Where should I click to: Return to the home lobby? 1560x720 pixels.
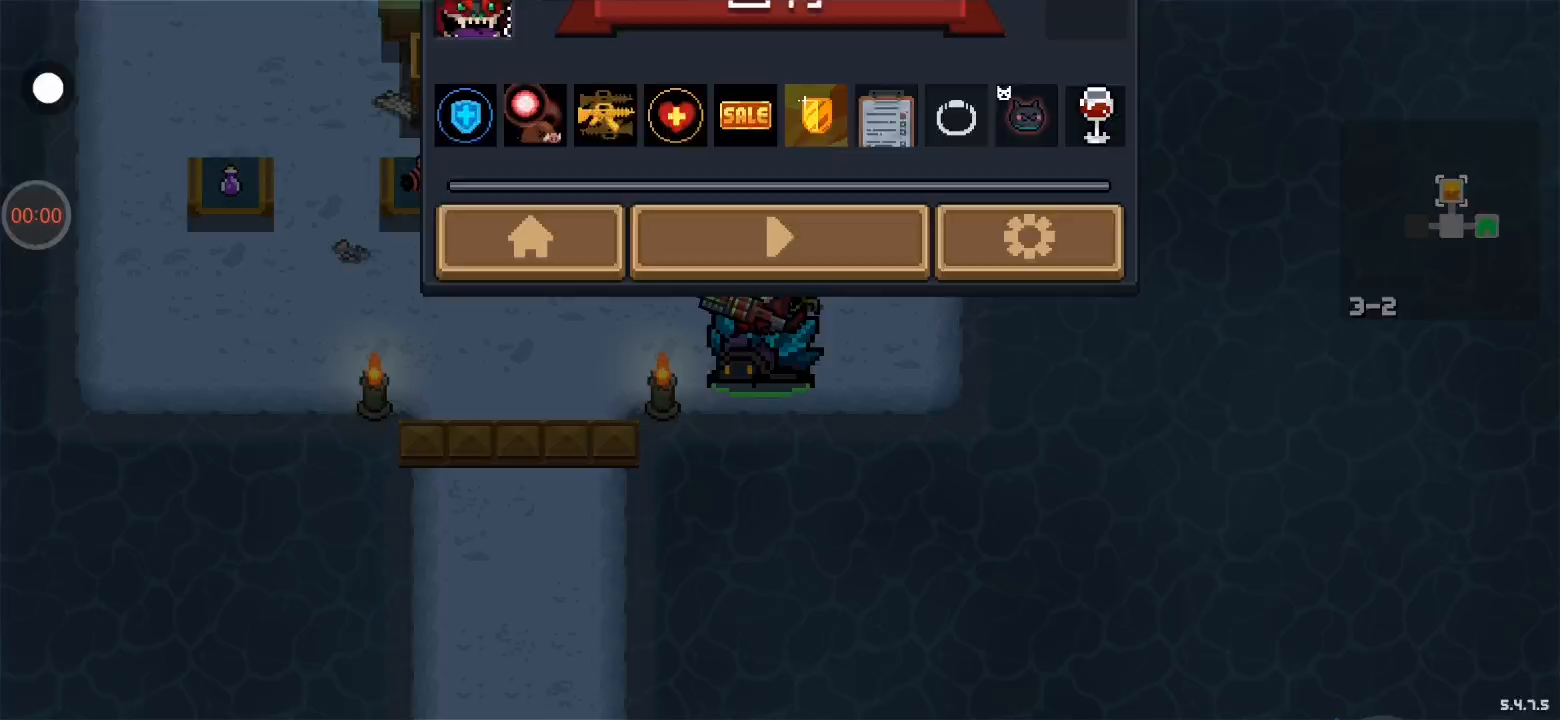tap(530, 240)
